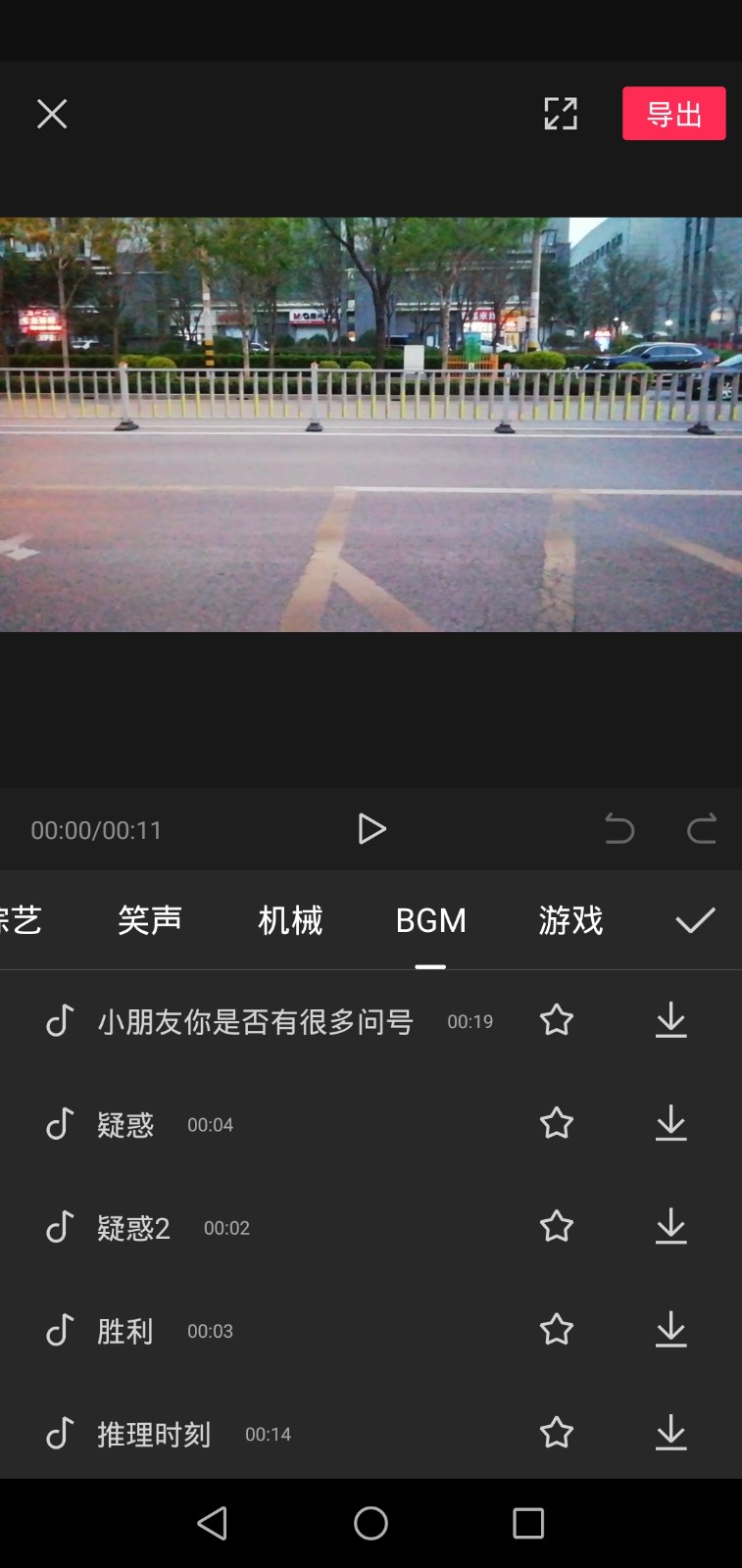Select the BGM tab
This screenshot has width=742, height=1568.
(x=430, y=920)
